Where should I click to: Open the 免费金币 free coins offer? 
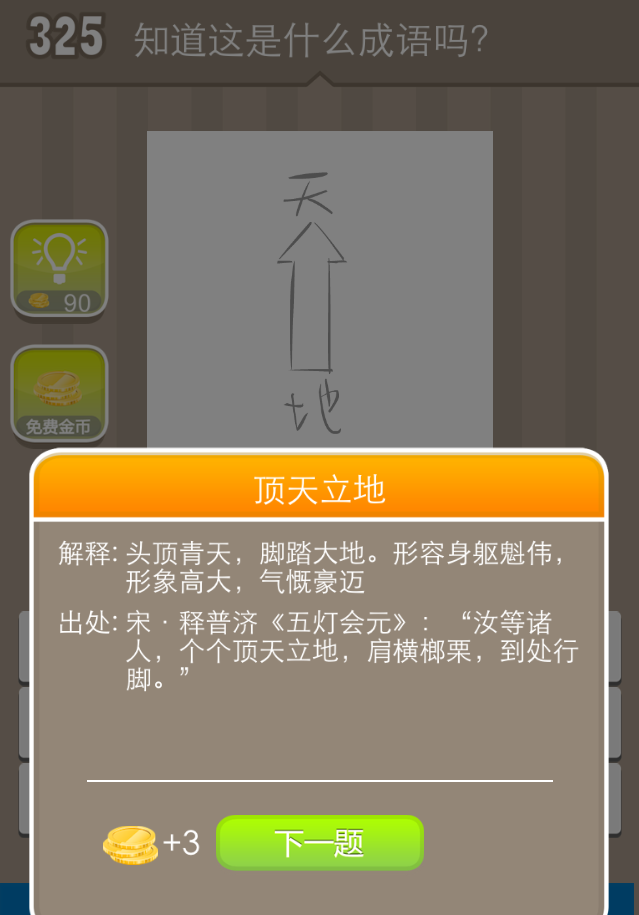(59, 394)
